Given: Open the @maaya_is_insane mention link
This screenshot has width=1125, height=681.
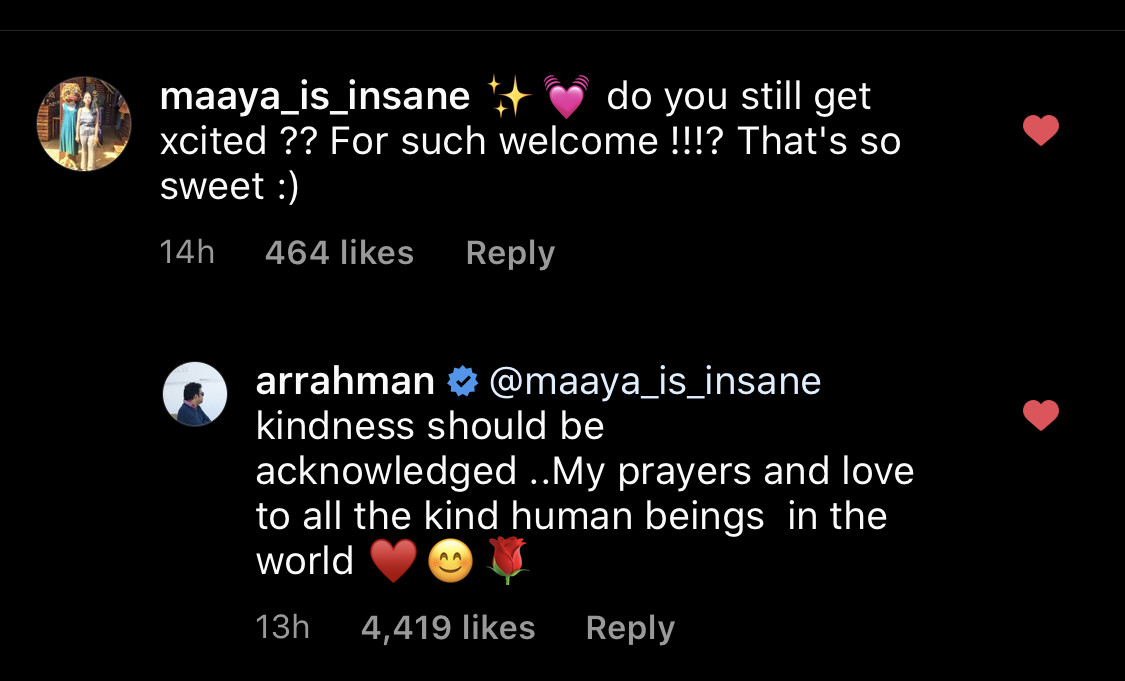Looking at the screenshot, I should pos(654,381).
